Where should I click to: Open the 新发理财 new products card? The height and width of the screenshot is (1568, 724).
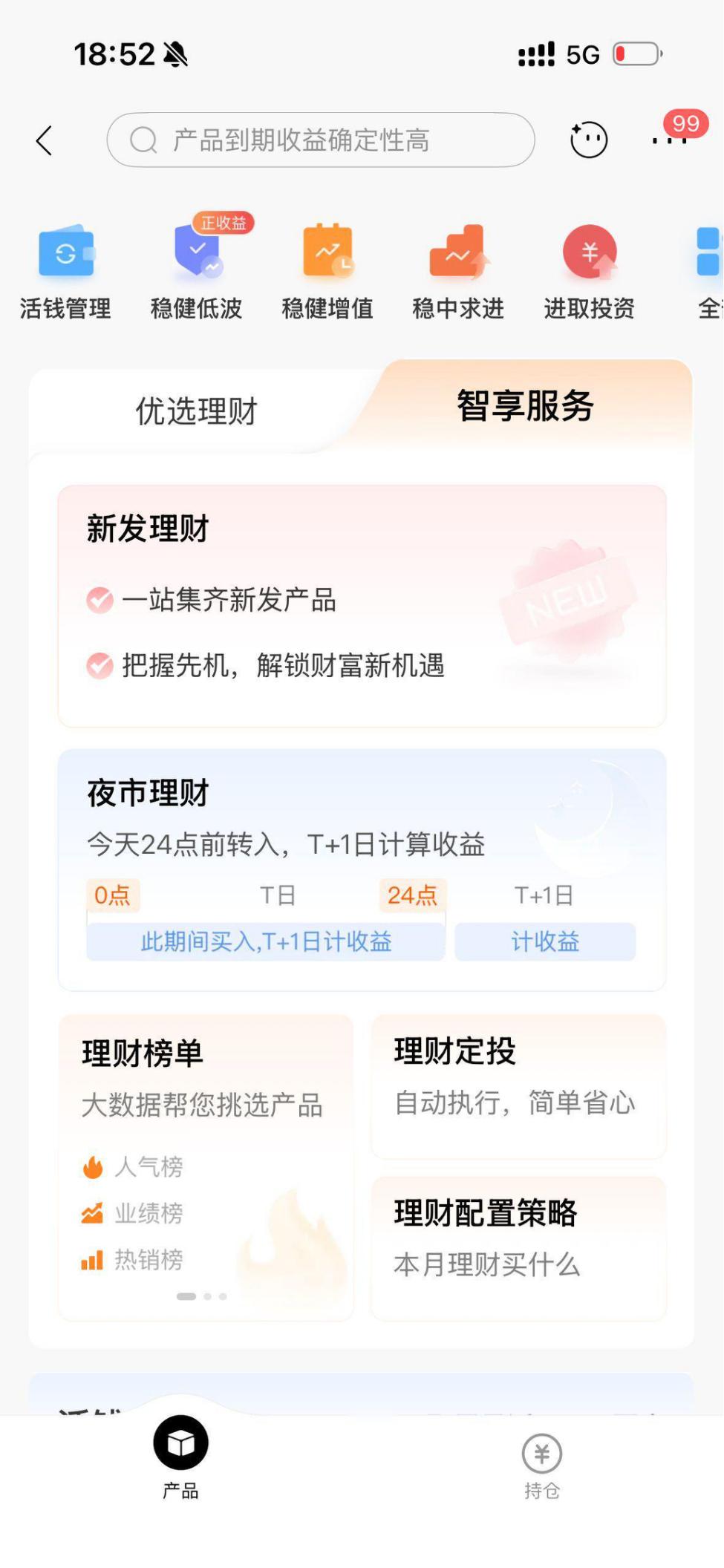[x=362, y=603]
